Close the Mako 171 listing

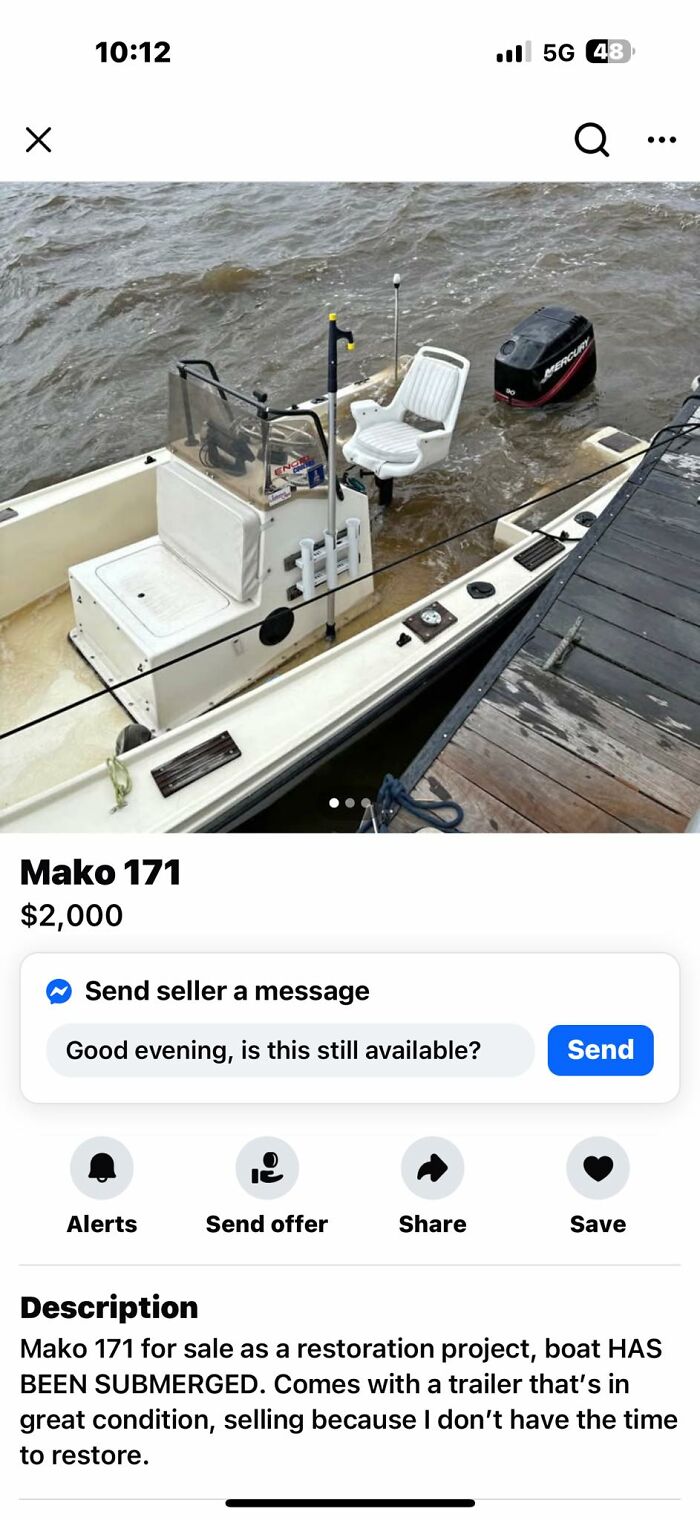coord(38,139)
